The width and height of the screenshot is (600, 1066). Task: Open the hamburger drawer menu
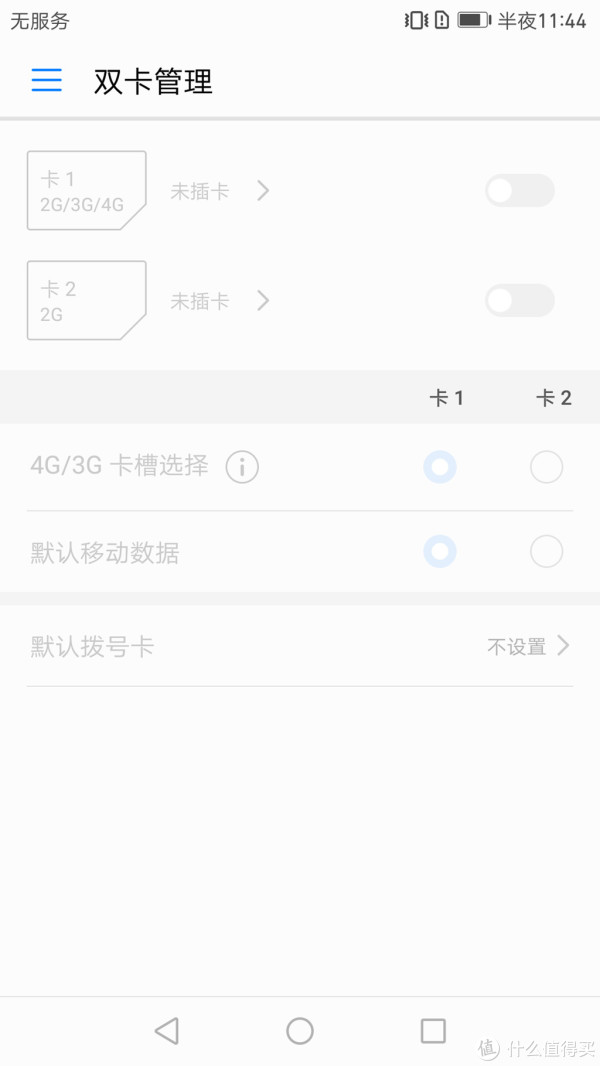tap(47, 81)
